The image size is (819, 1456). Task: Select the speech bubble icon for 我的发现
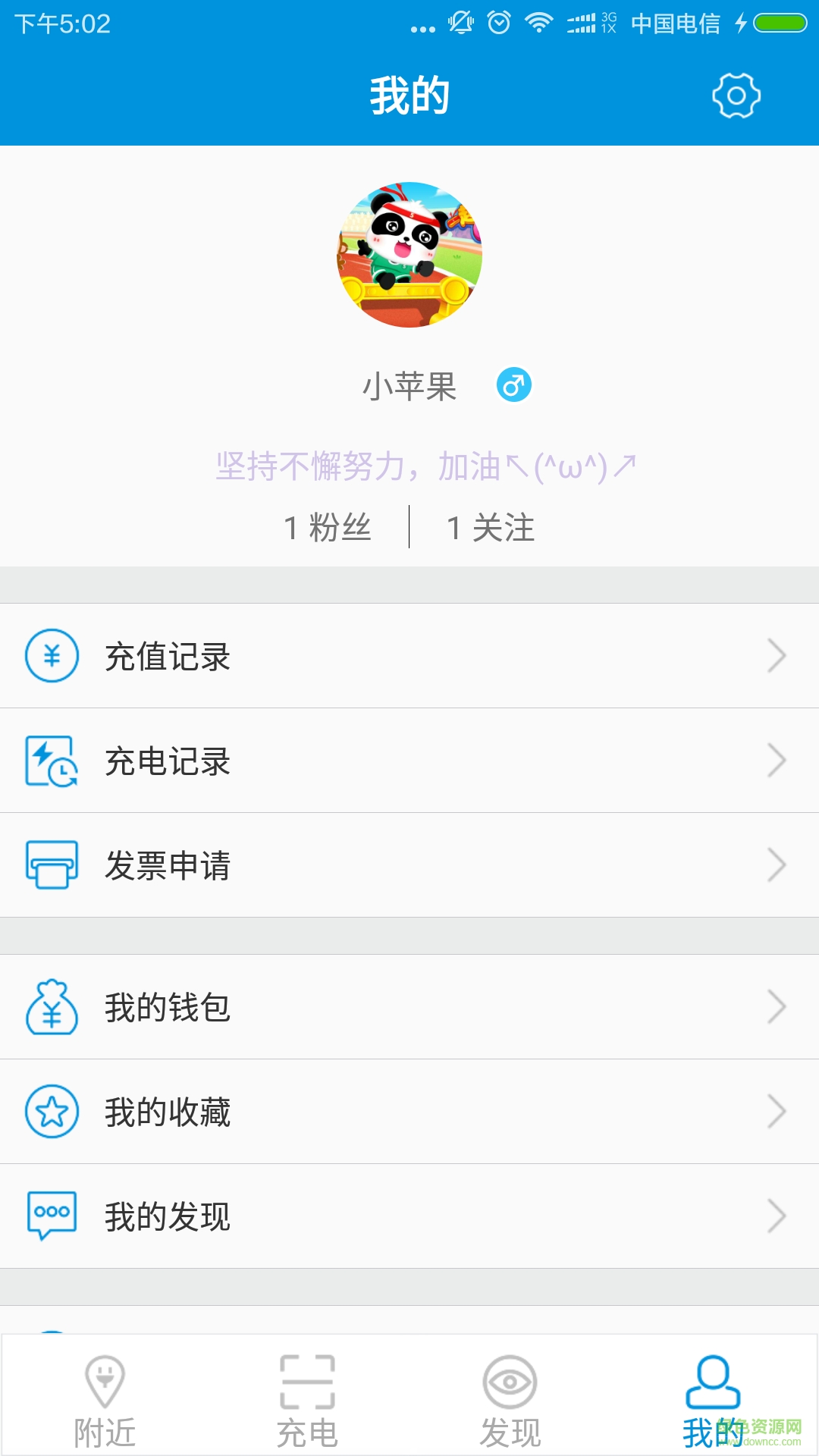point(51,1216)
